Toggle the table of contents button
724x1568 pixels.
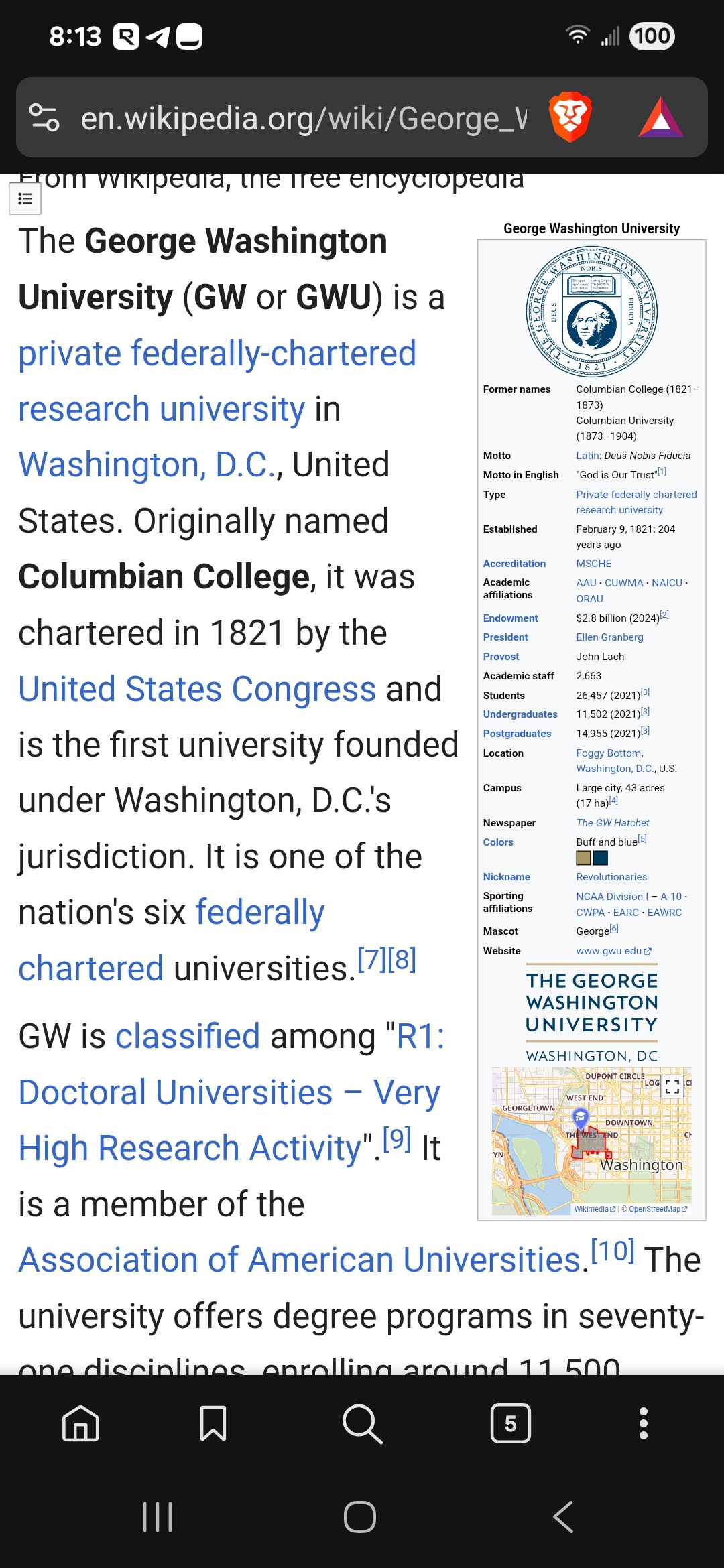tap(25, 199)
